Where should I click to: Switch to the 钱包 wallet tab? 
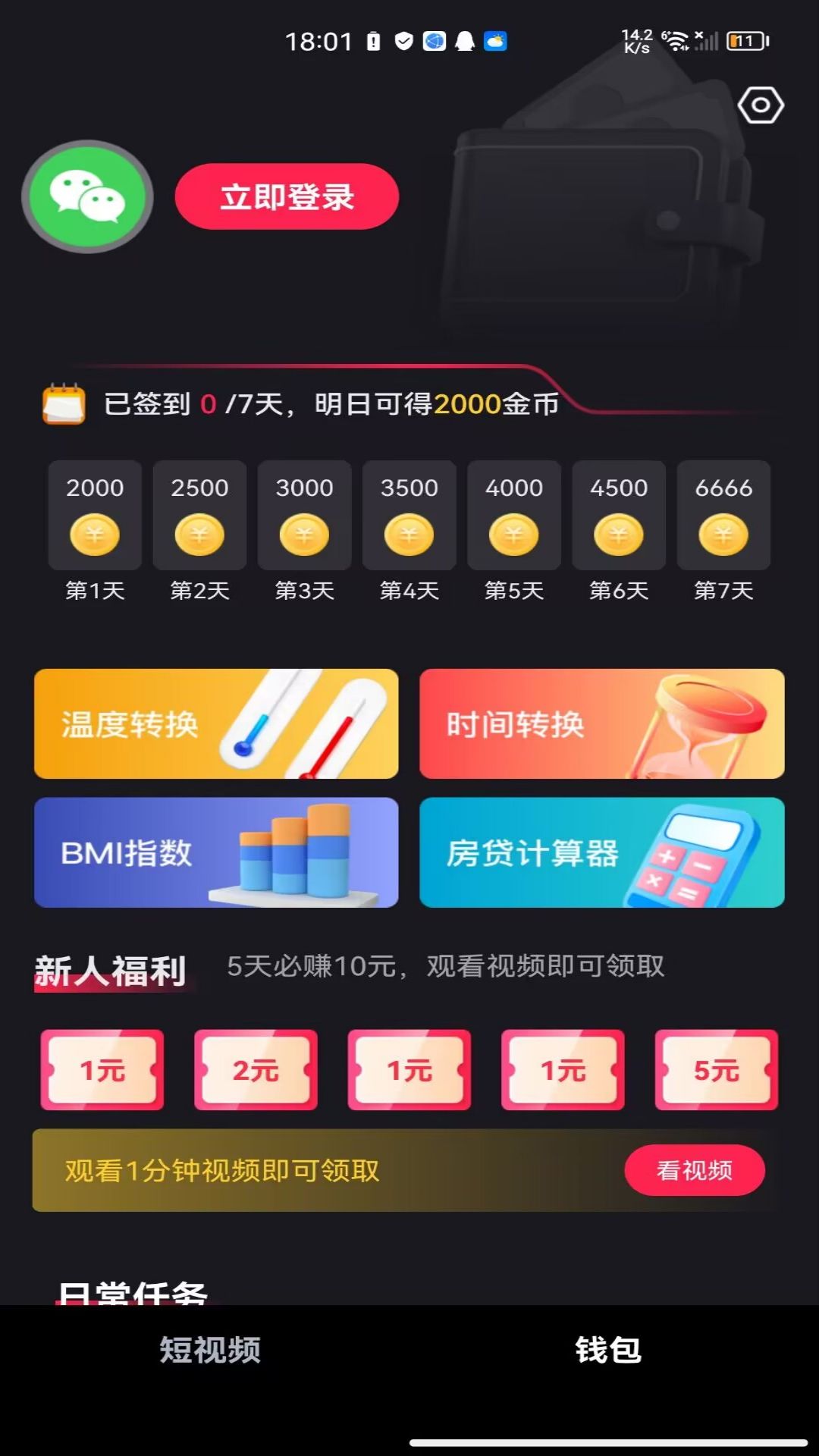[x=608, y=1351]
